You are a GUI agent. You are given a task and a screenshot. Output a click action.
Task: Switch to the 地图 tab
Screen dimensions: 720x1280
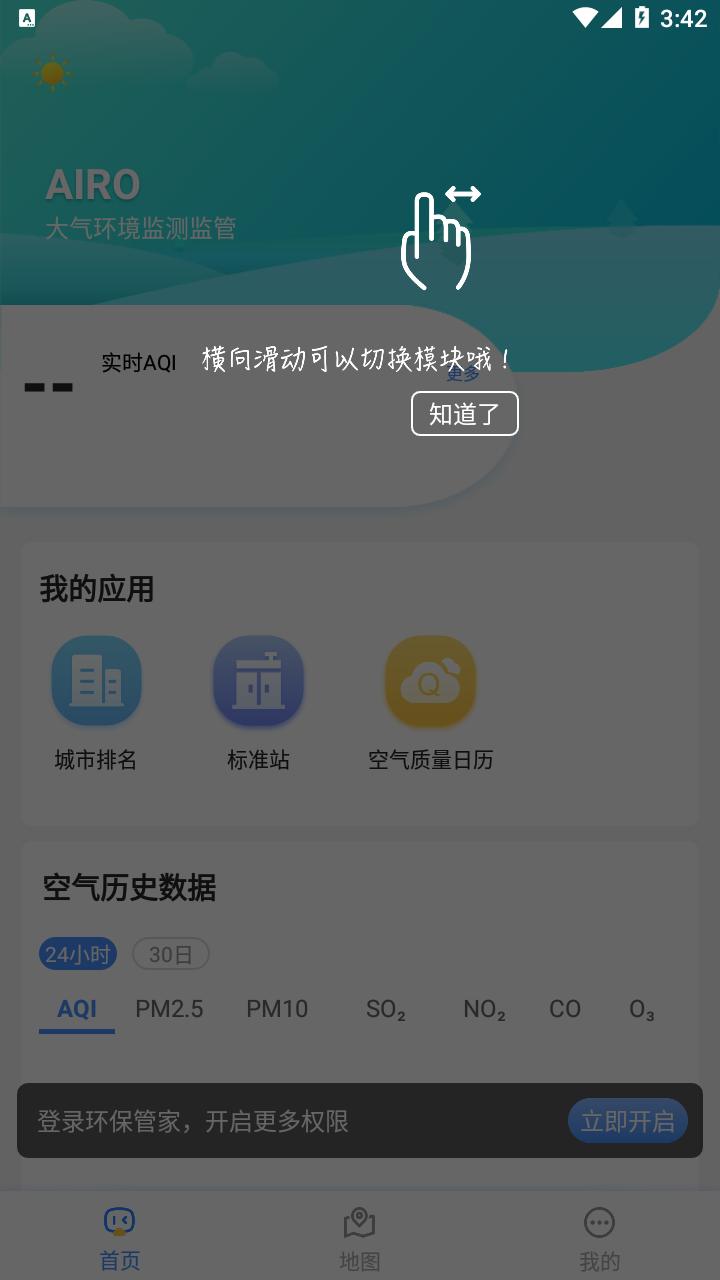tap(359, 1237)
